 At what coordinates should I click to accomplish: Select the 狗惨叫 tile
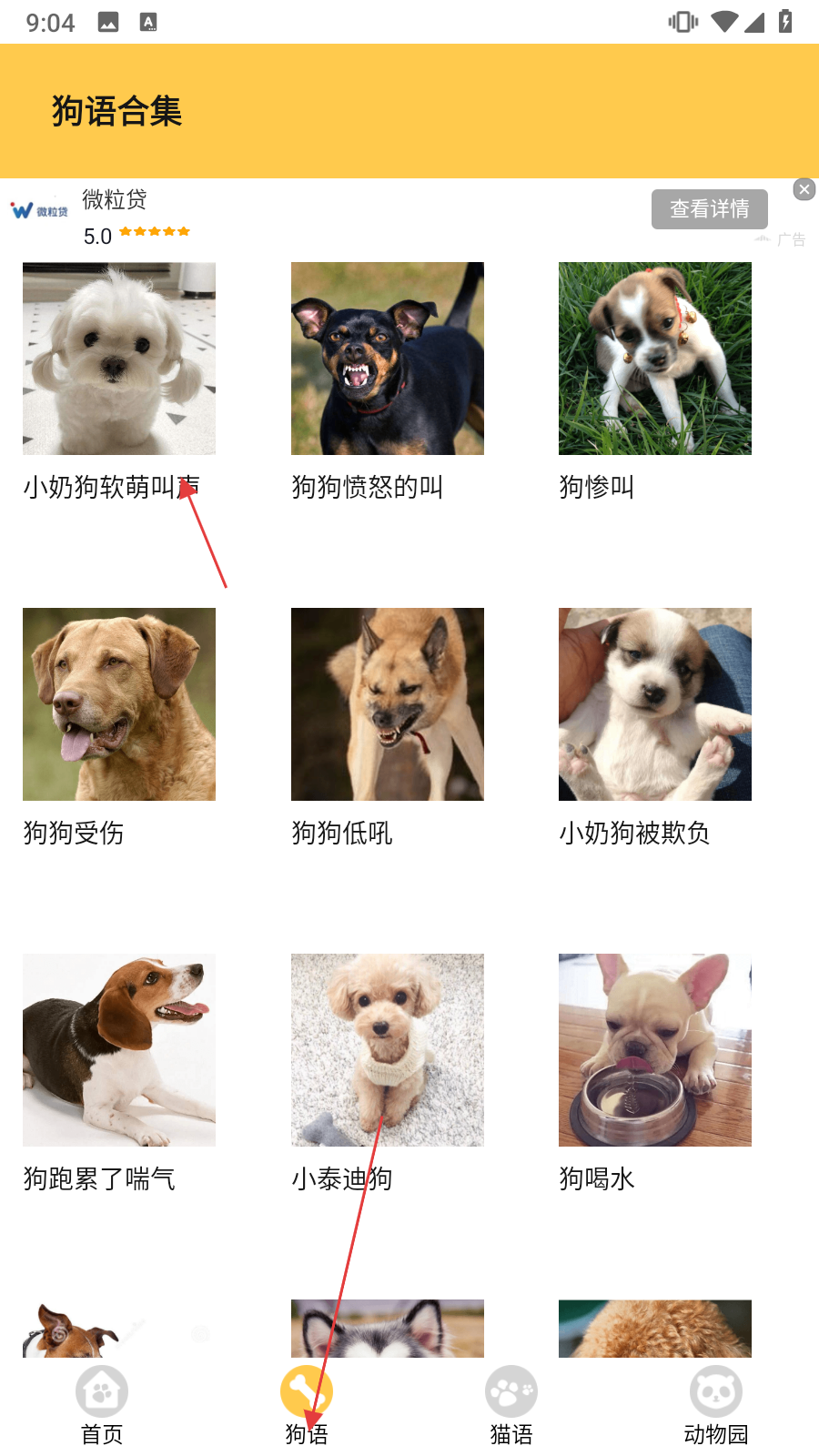pyautogui.click(x=654, y=359)
